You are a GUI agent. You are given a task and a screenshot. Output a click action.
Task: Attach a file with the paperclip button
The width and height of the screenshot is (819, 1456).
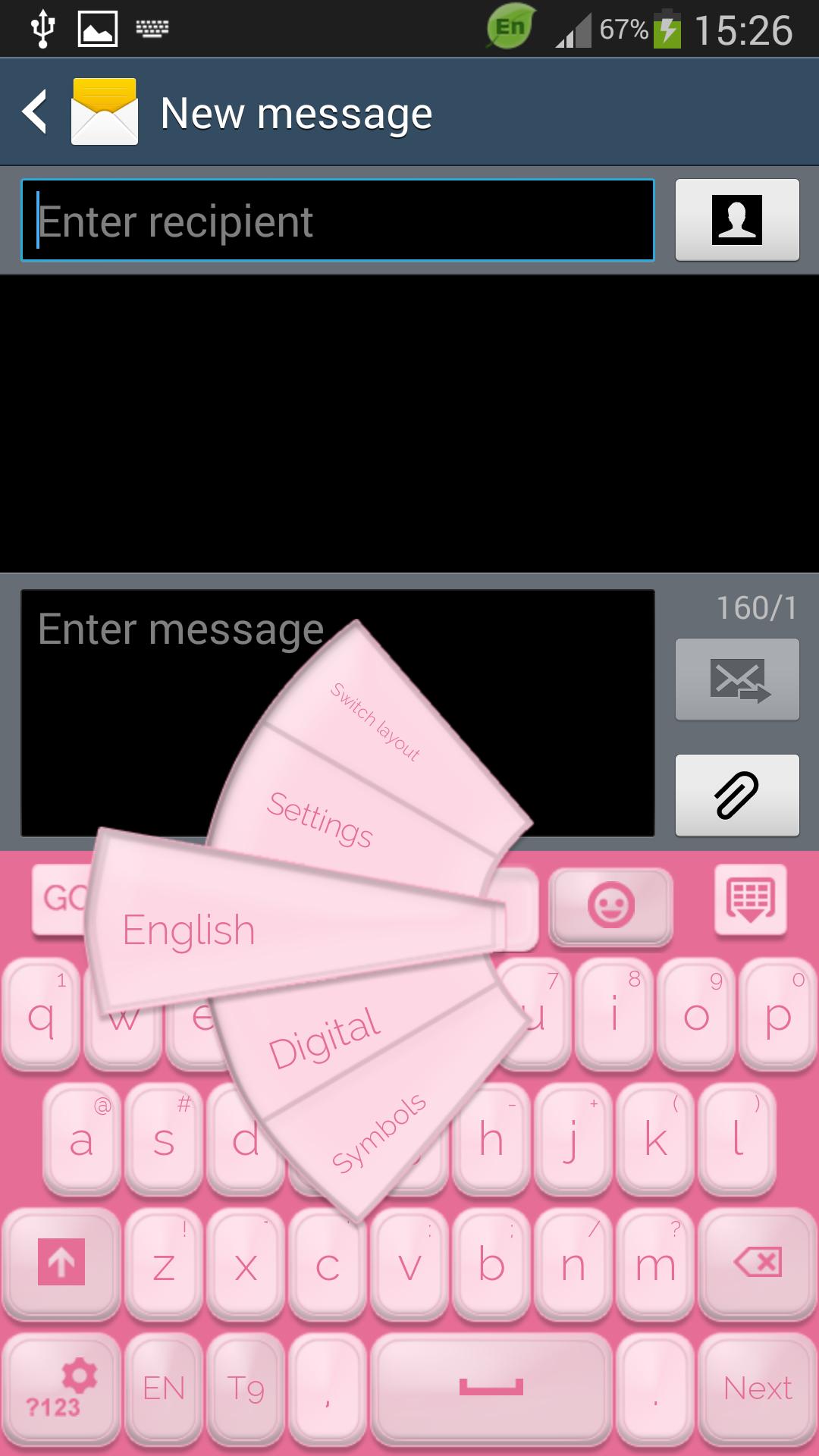[736, 795]
